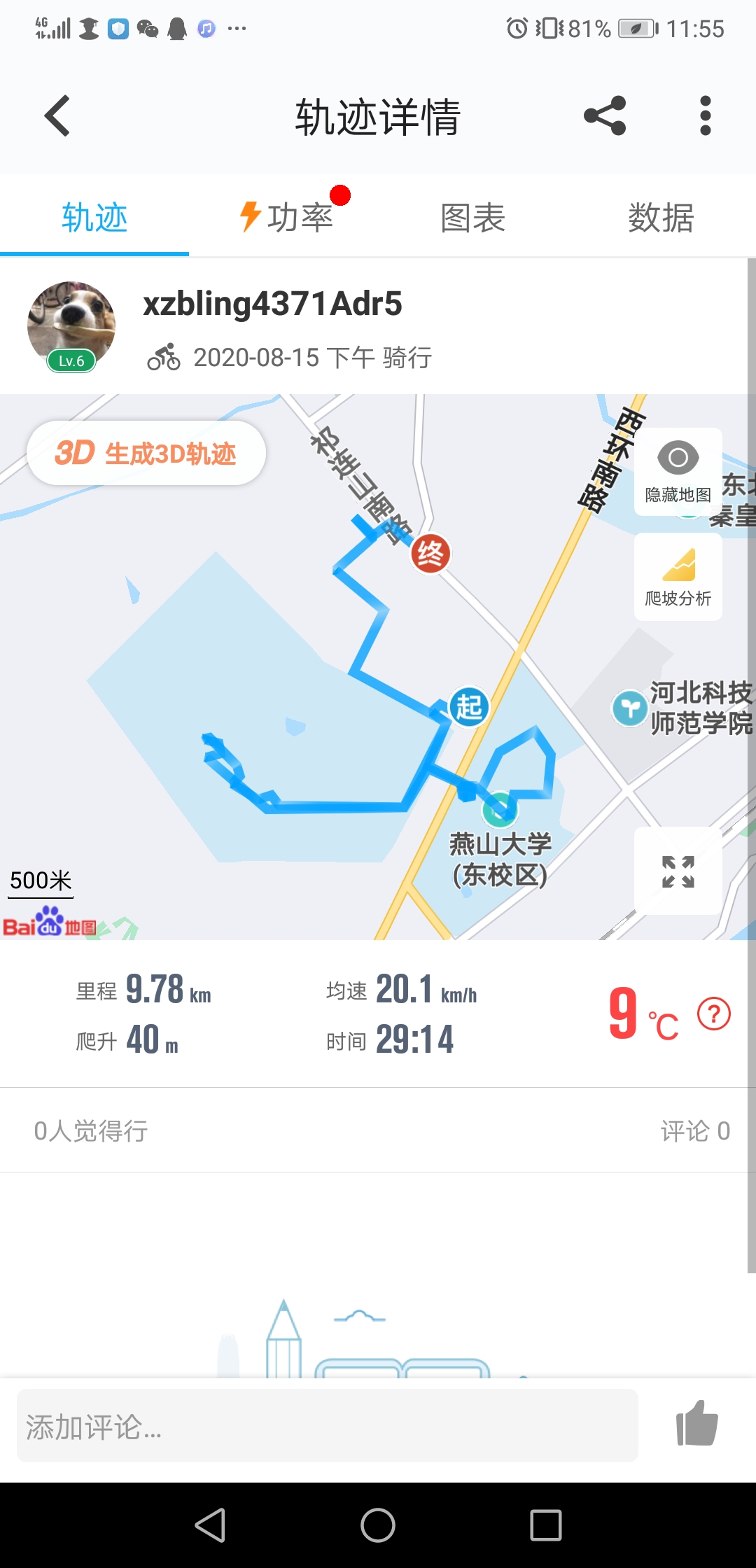The width and height of the screenshot is (756, 1568).
Task: Switch to the 图表 tab
Action: (x=472, y=217)
